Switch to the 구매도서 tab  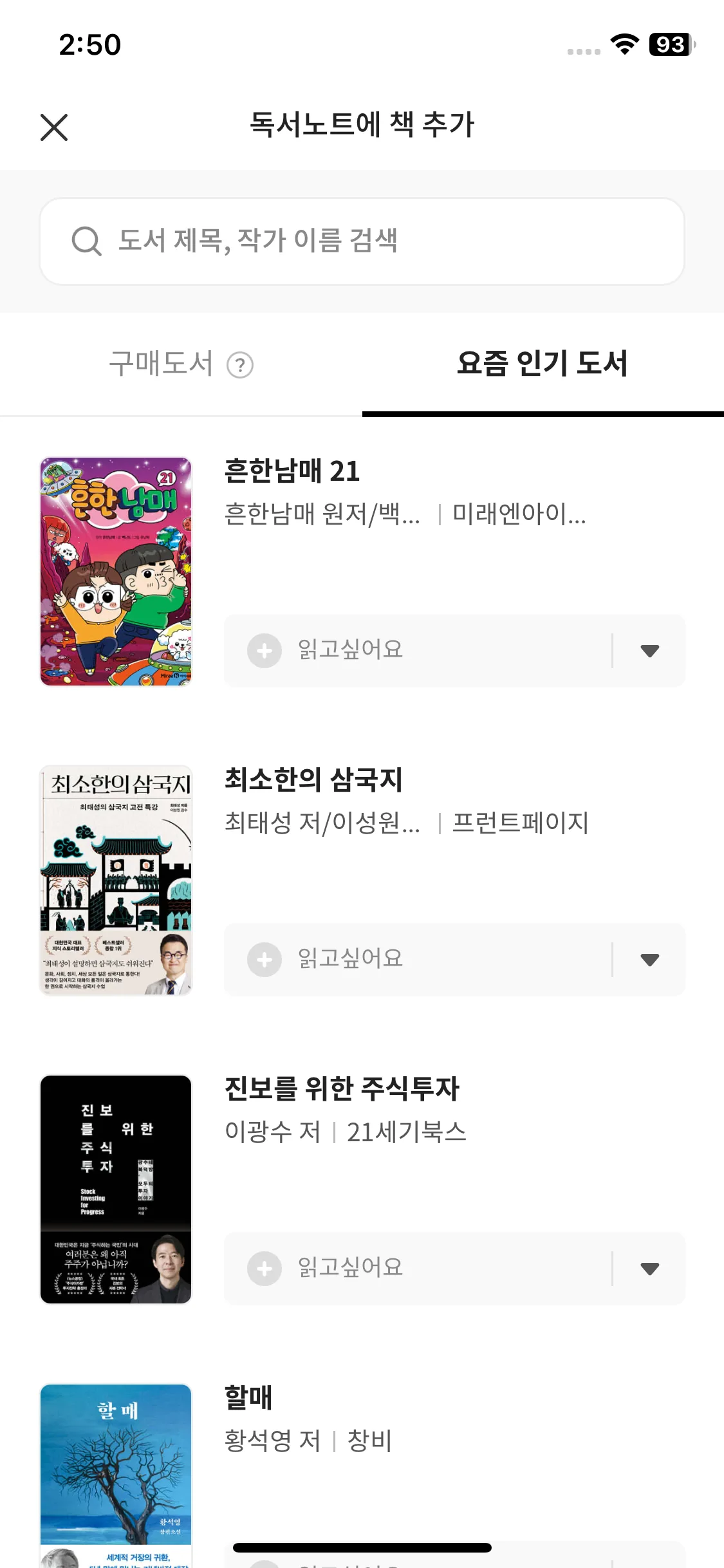161,364
